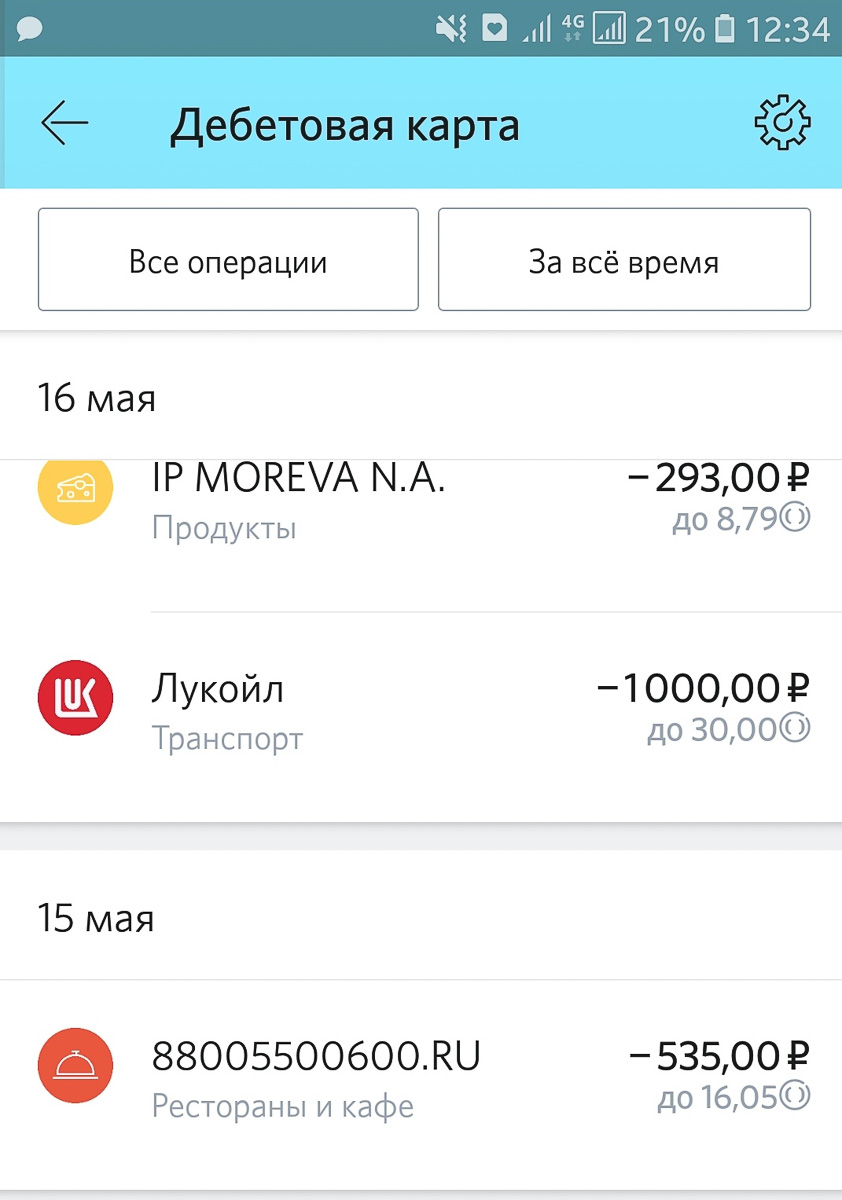The width and height of the screenshot is (842, 1200).
Task: Select the Продукты category label
Action: pos(224,528)
